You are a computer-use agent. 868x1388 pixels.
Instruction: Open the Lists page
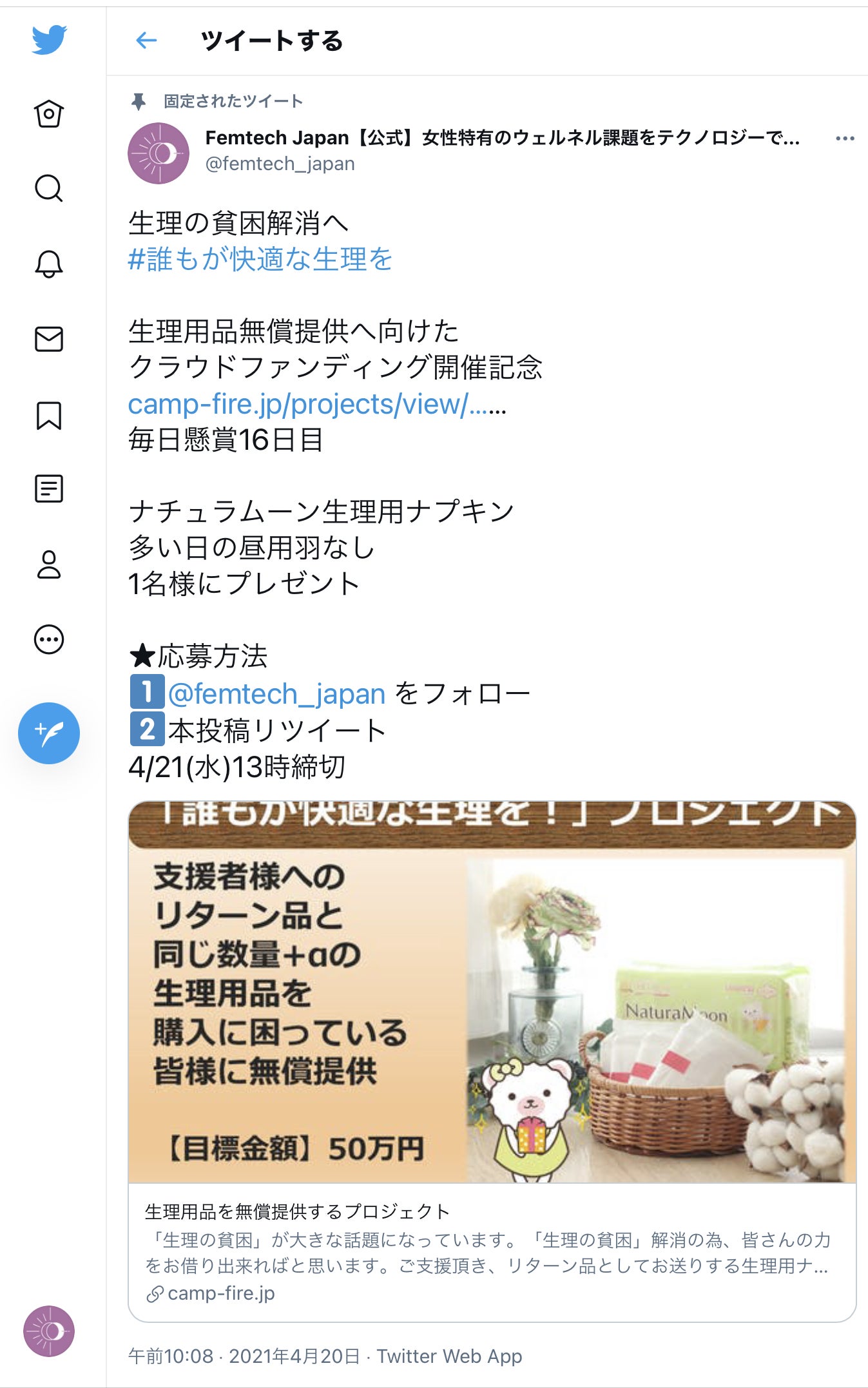49,489
